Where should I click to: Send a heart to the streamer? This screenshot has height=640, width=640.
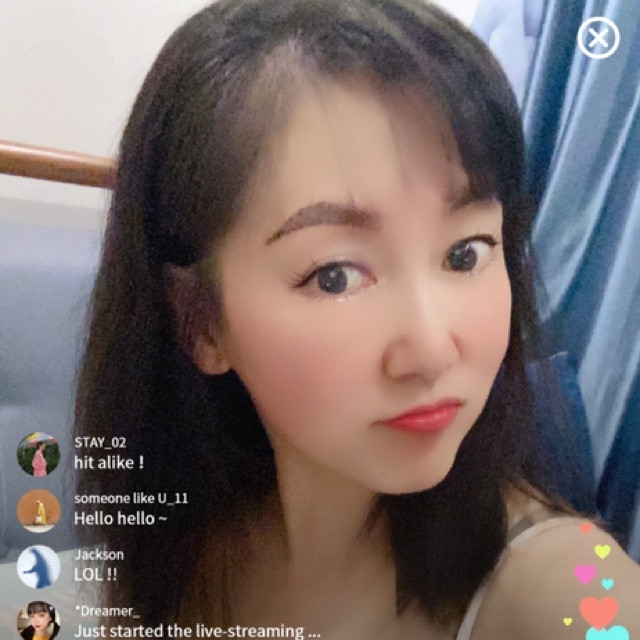coord(599,610)
